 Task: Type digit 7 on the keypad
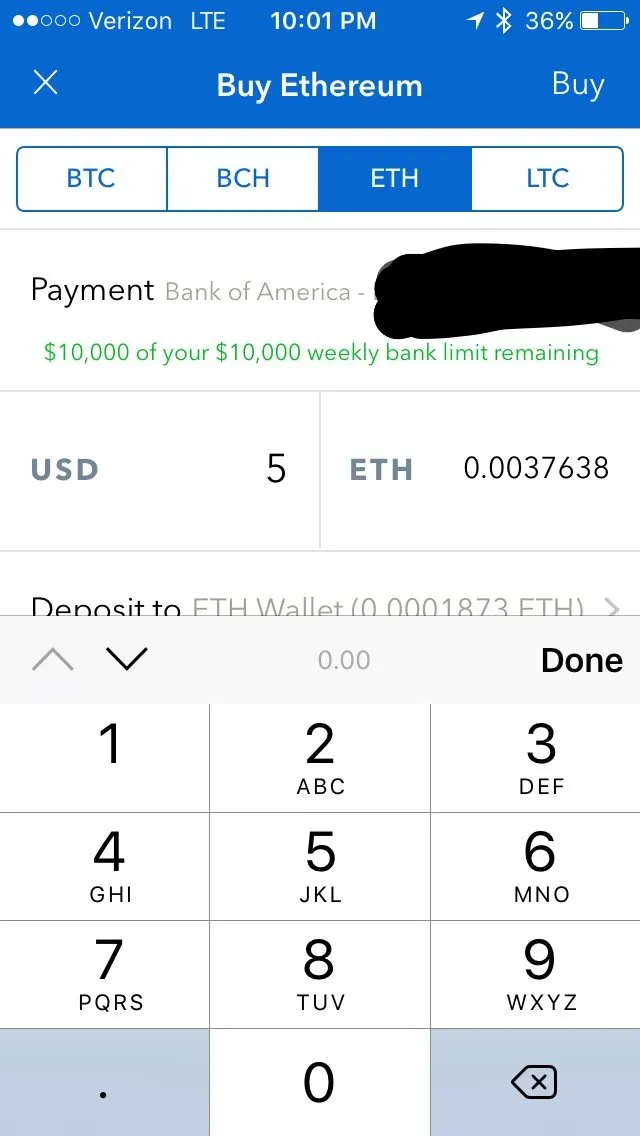point(105,974)
